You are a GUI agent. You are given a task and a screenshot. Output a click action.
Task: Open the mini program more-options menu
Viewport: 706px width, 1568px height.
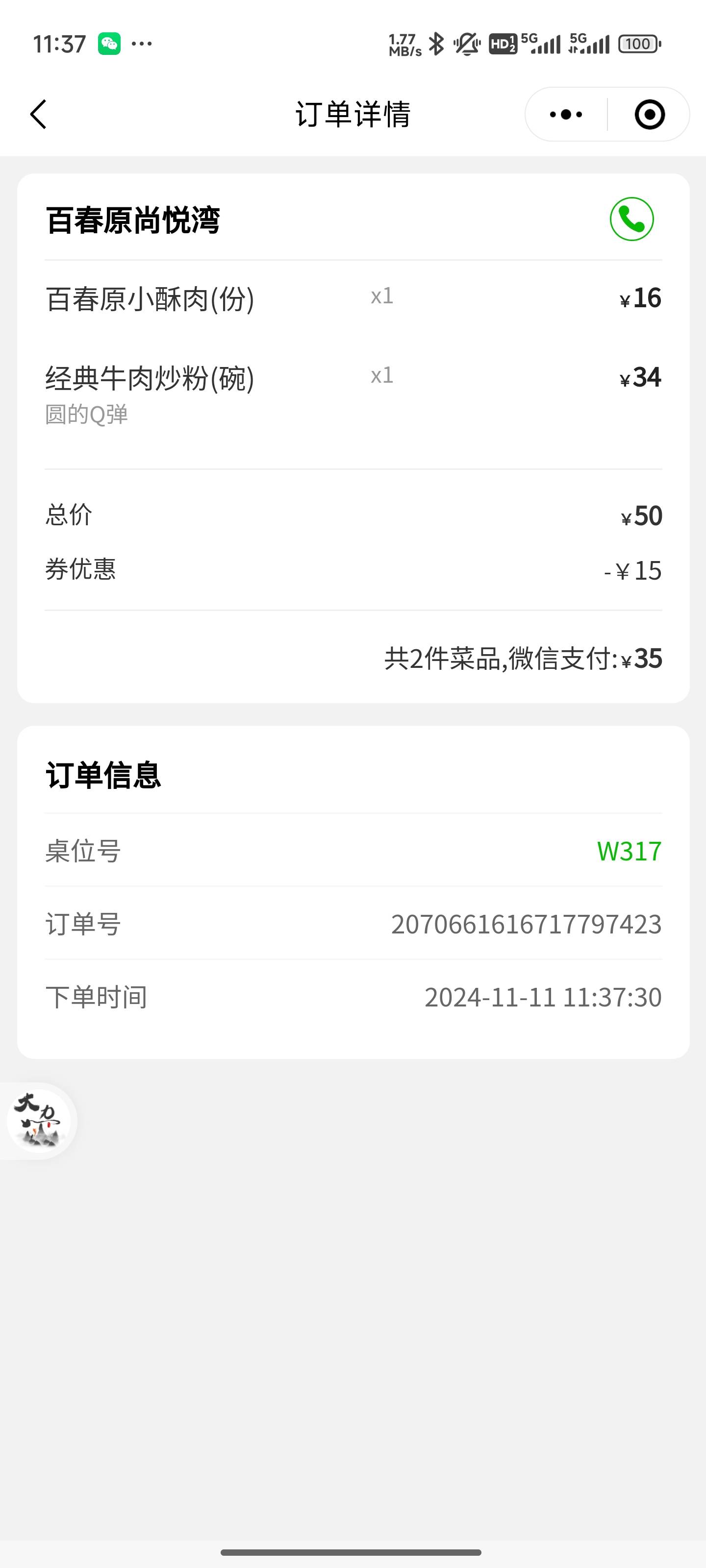(566, 115)
